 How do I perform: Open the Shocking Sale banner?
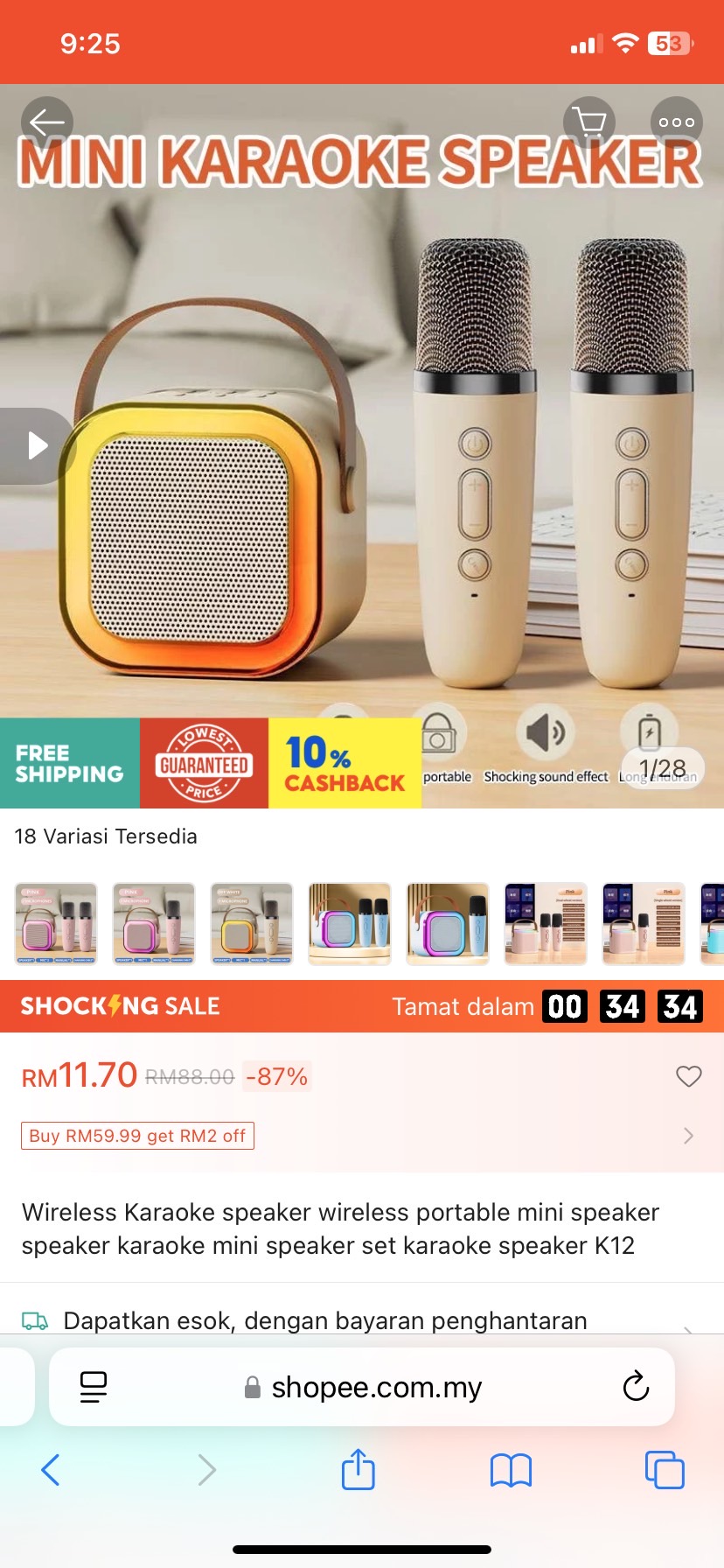tap(362, 1006)
